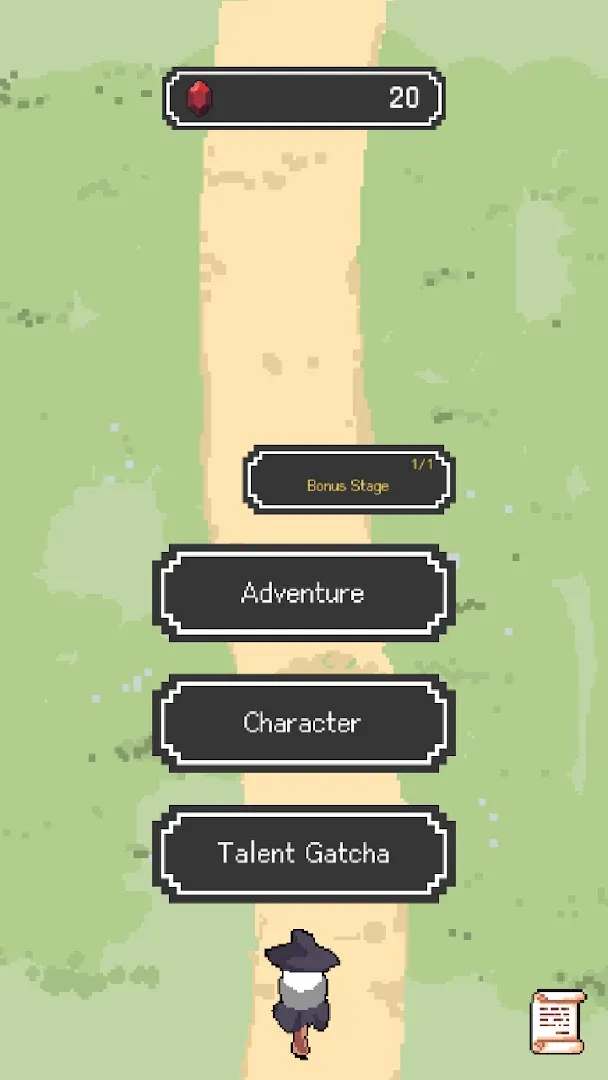The width and height of the screenshot is (608, 1080).
Task: Open the scroll icon
Action: click(x=556, y=1021)
